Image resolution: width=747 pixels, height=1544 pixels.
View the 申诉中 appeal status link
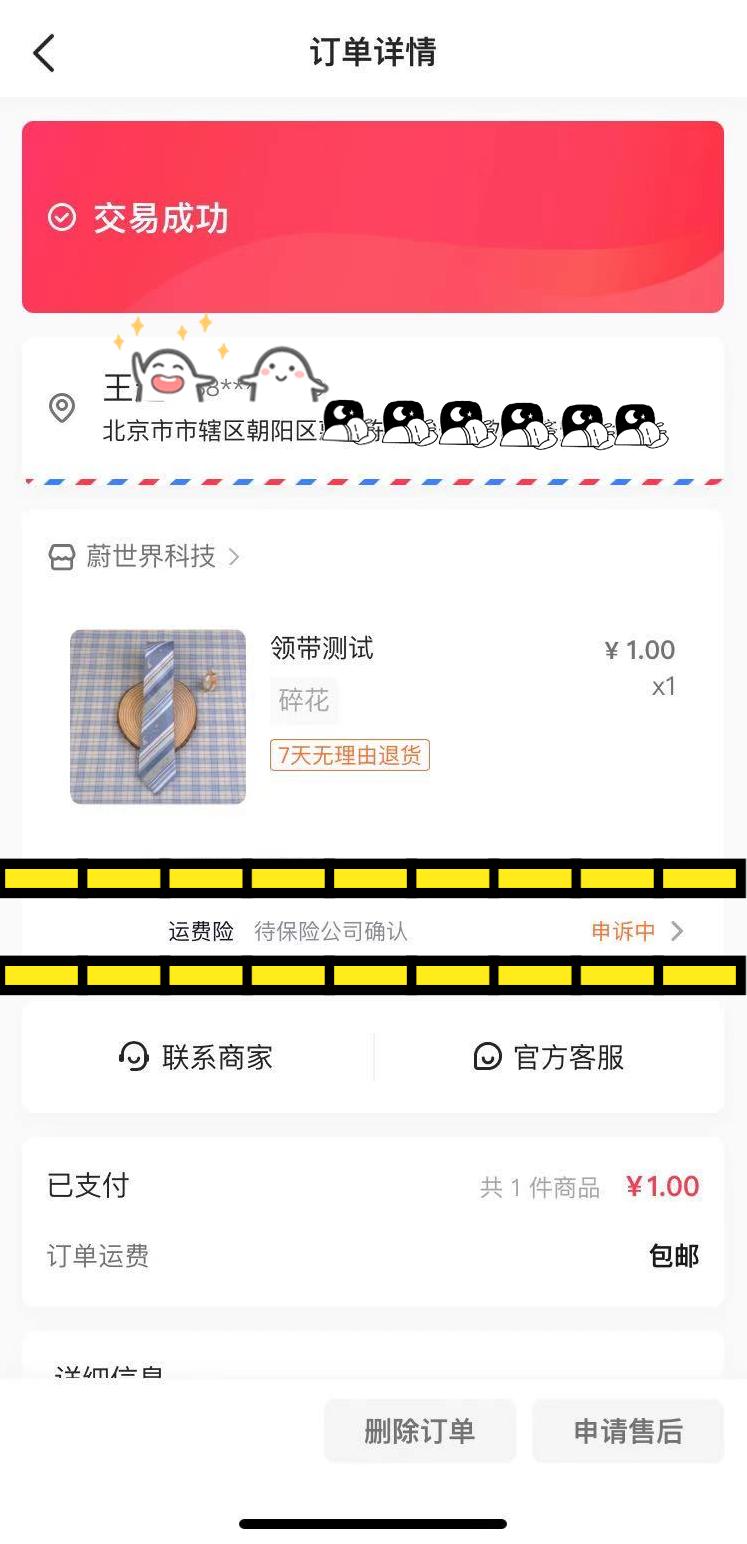622,931
